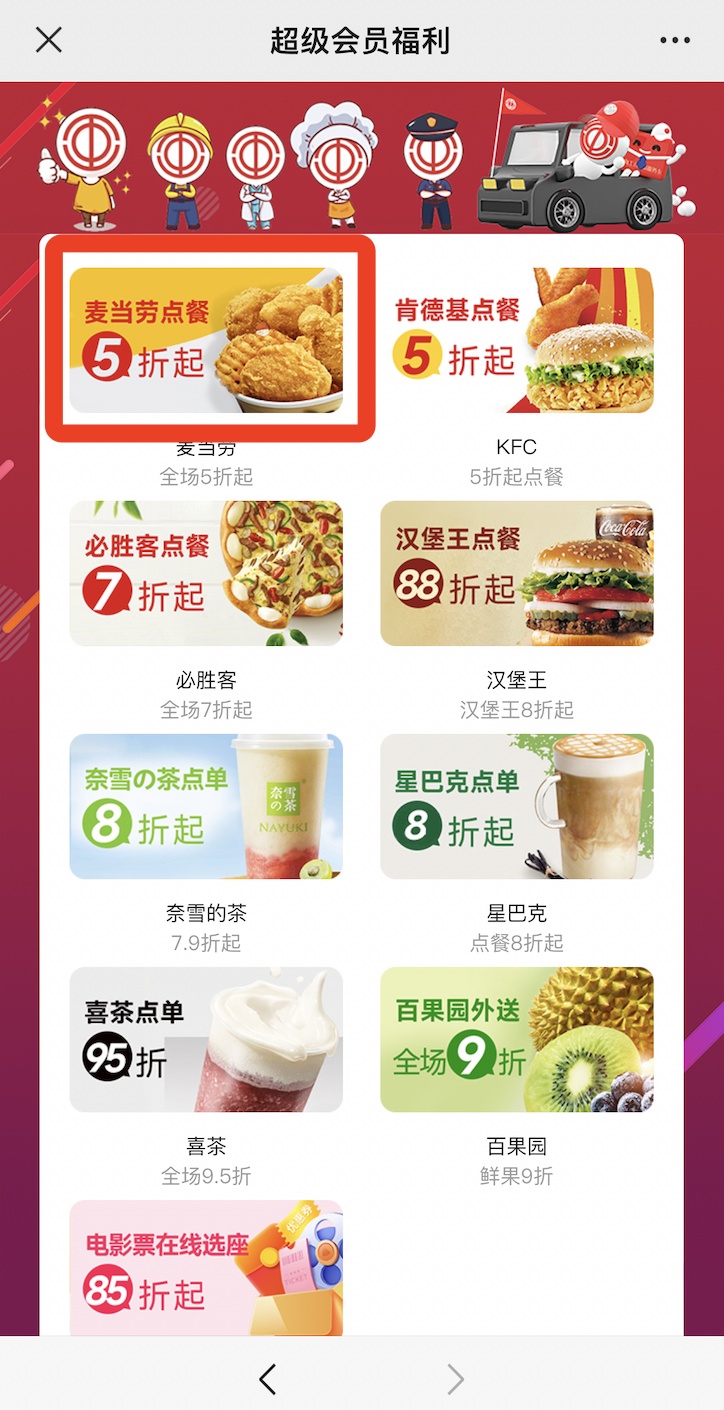The width and height of the screenshot is (724, 1410).
Task: Open 奈雪の茶点单 8折起 card
Action: 206,806
